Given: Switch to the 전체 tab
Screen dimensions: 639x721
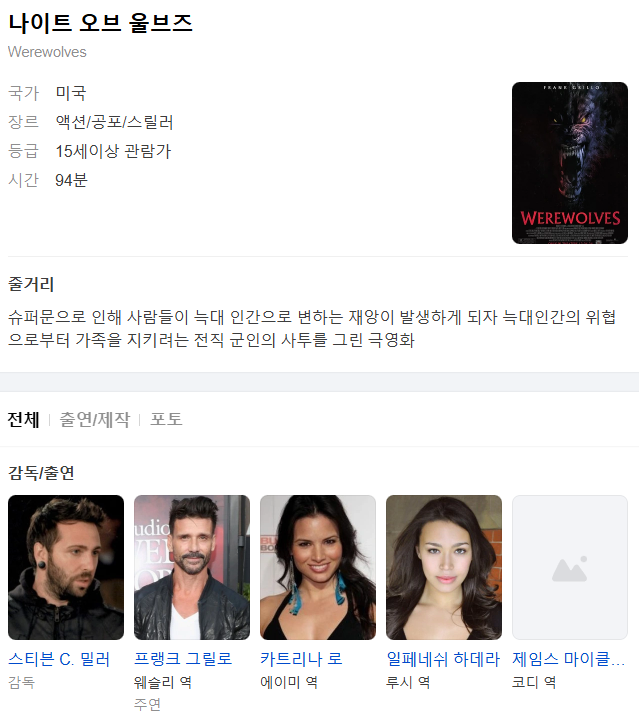Looking at the screenshot, I should coord(24,420).
